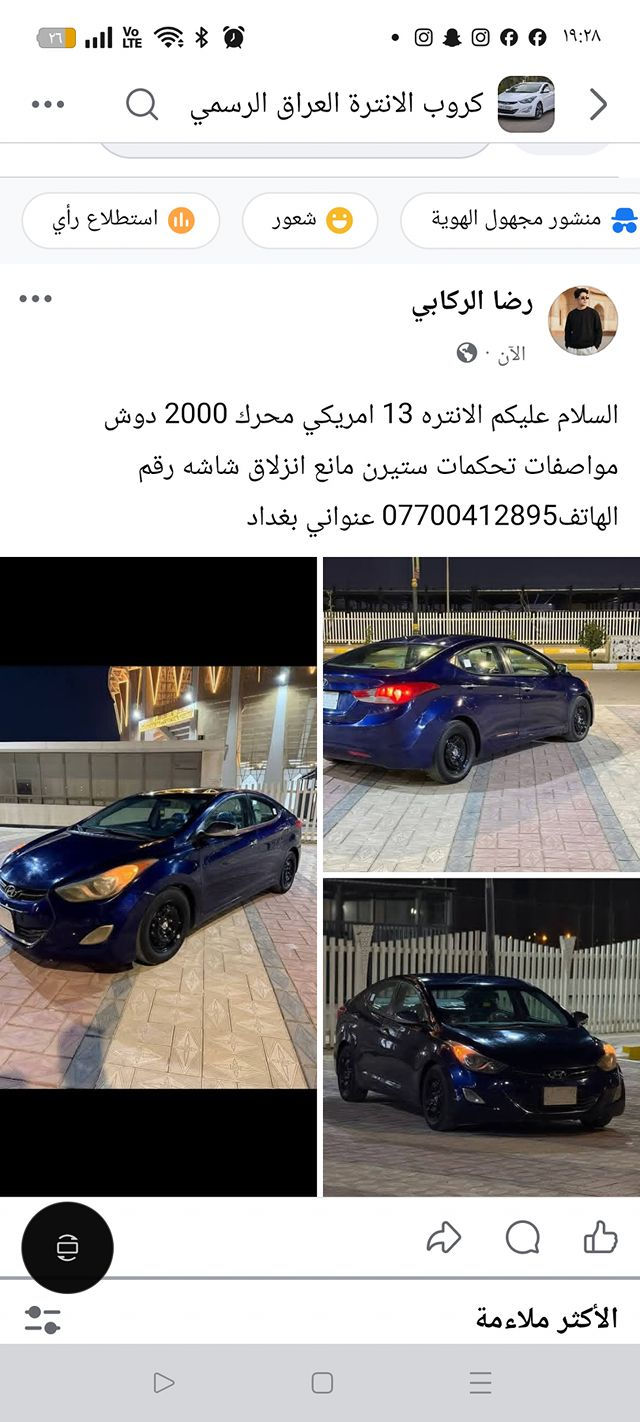Open the post's three-dot menu
Screen dimensions: 640x1422
coord(35,298)
